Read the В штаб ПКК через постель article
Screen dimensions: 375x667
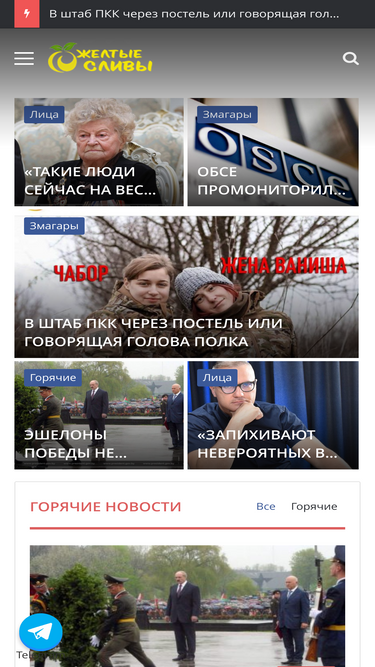click(x=187, y=287)
